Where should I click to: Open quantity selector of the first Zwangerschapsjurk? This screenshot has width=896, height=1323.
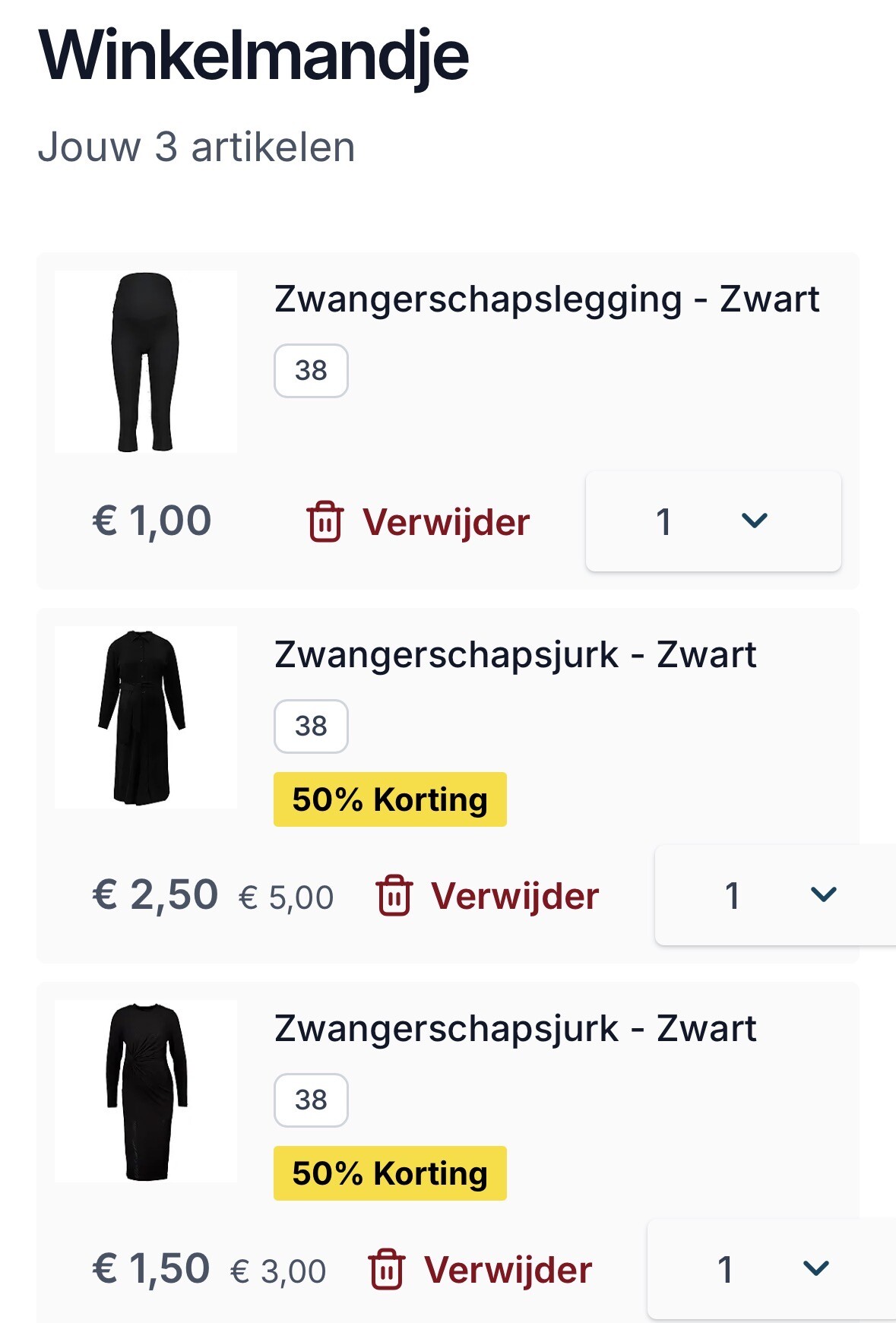pyautogui.click(x=775, y=896)
